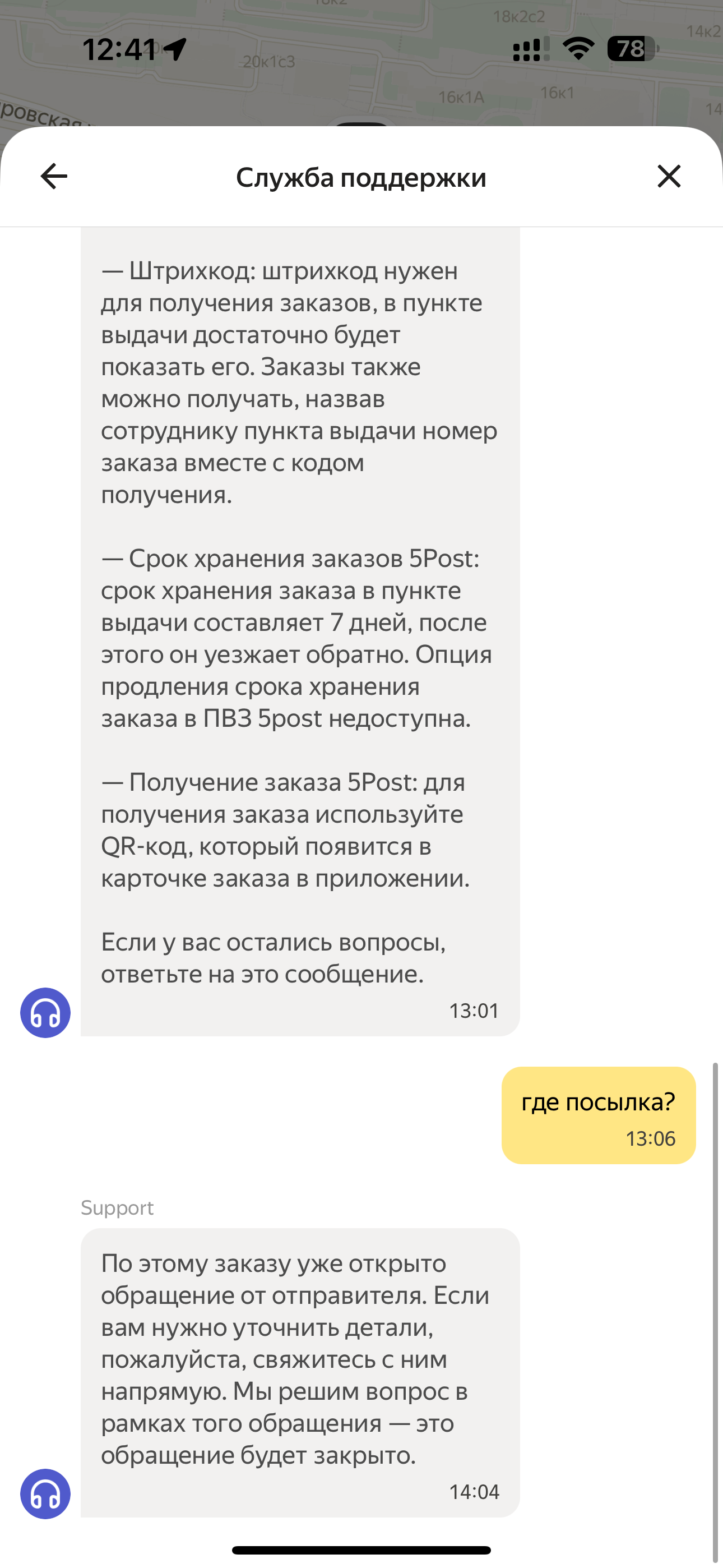Go back using the arrow icon

tap(54, 177)
